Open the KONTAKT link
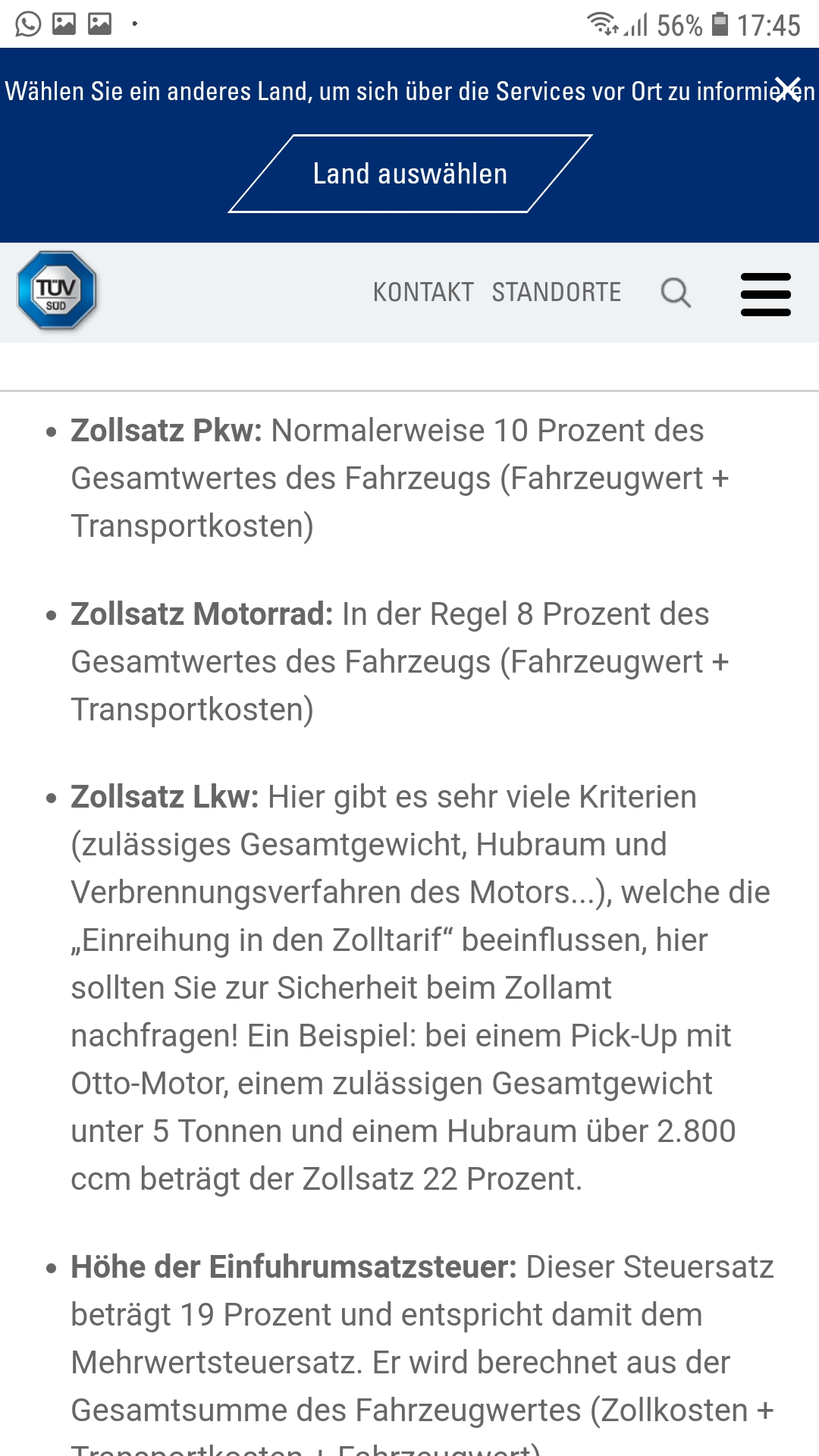Screen dimensions: 819x1456 pos(423,292)
